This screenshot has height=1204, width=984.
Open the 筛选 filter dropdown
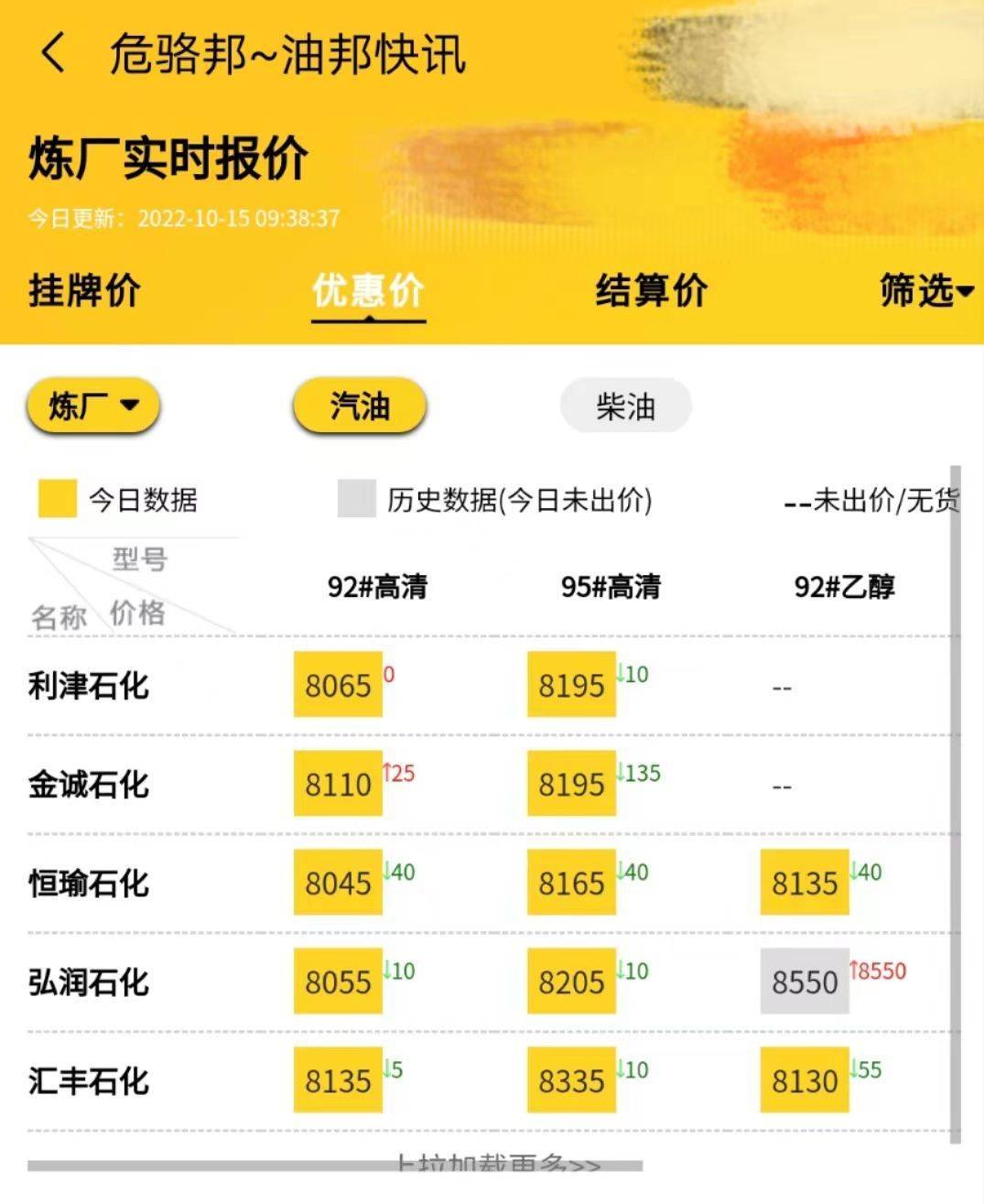(x=925, y=290)
